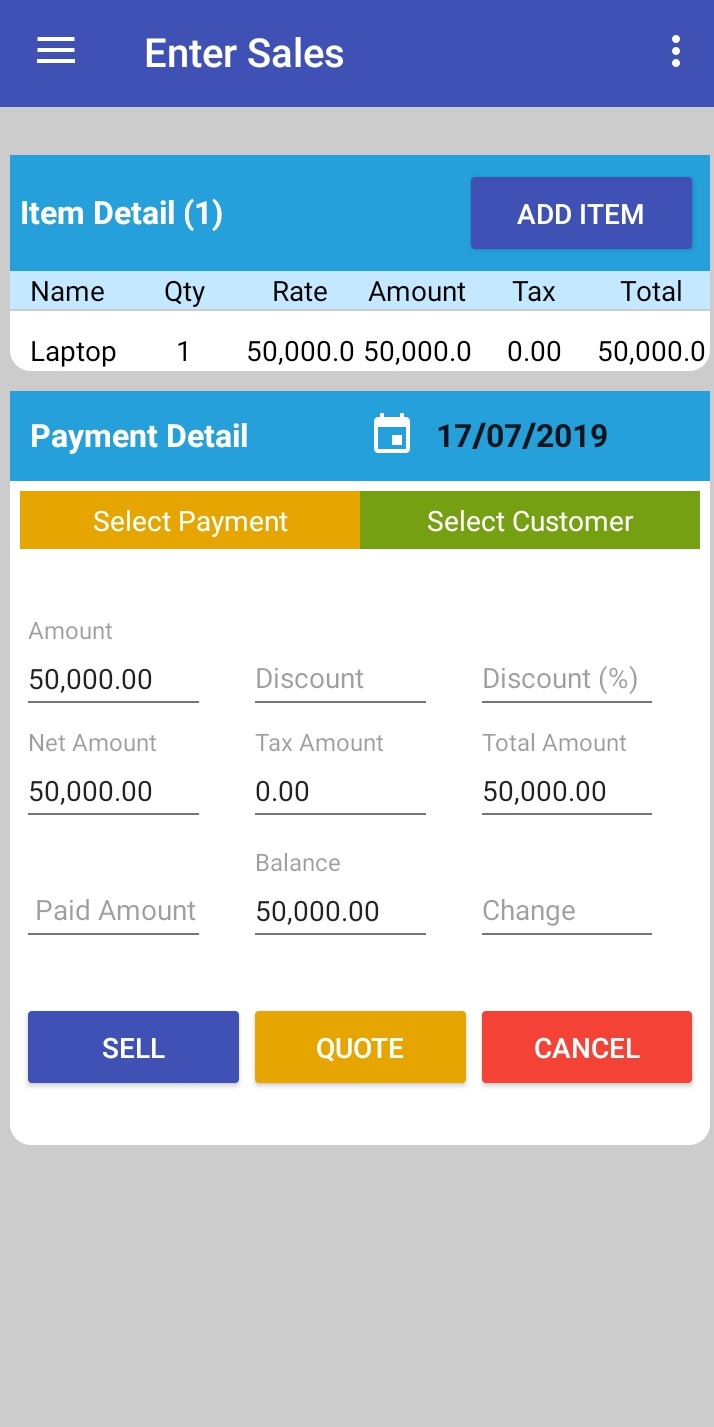Viewport: 714px width, 1427px height.
Task: Open the Laptop item row
Action: [360, 351]
